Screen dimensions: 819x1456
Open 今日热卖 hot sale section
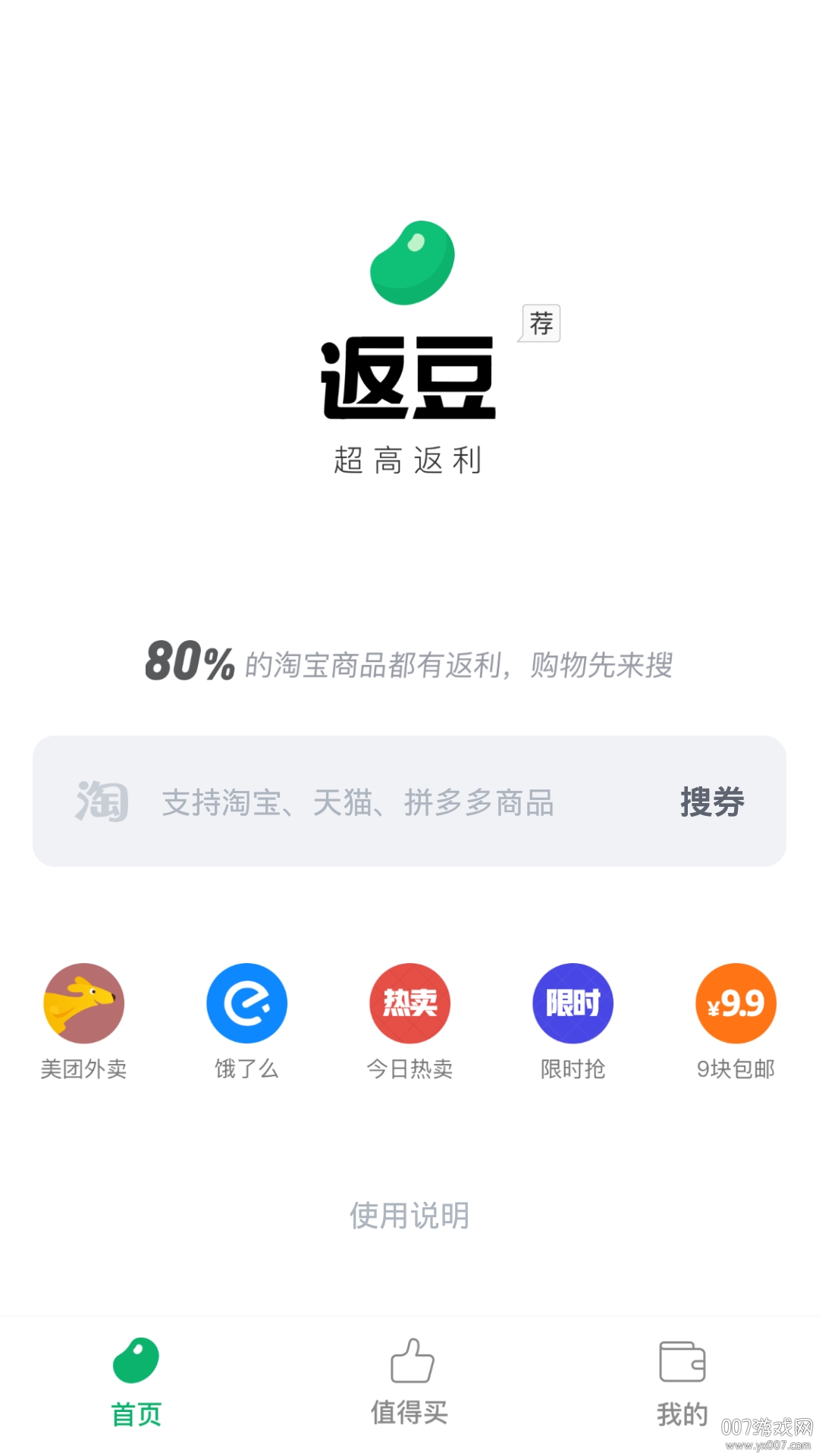coord(409,1003)
